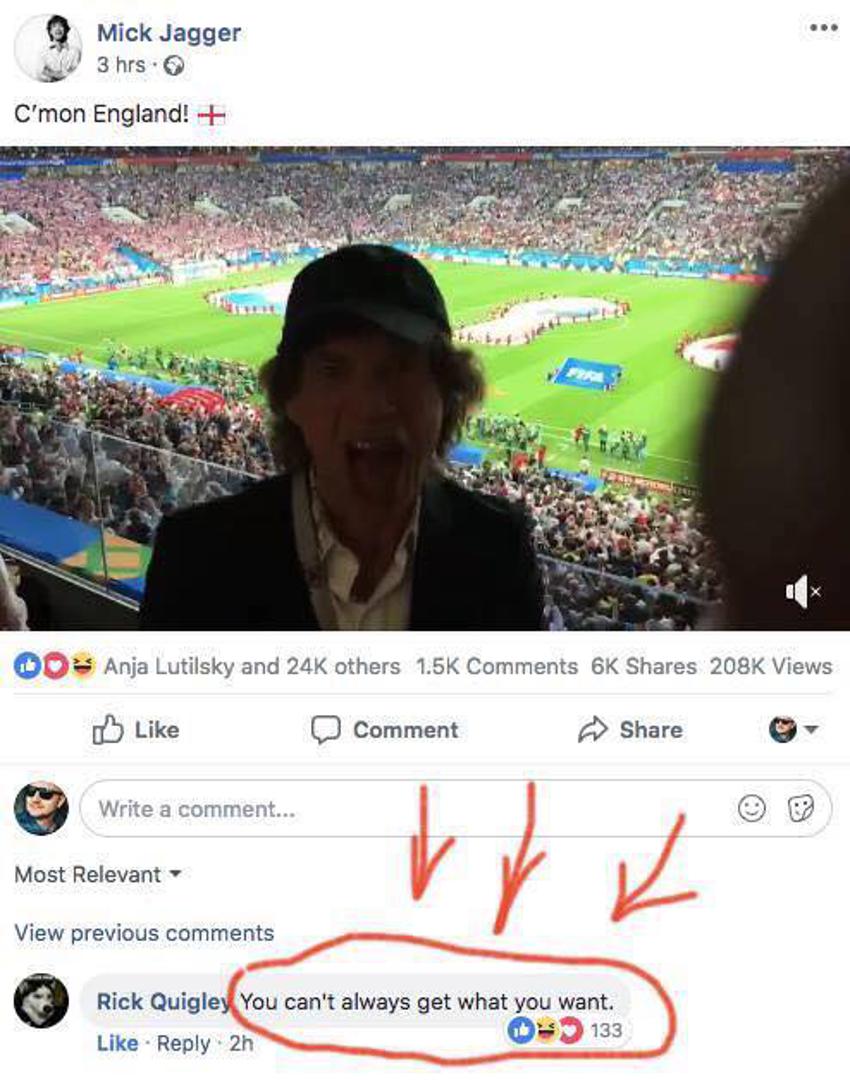Open the emoji picker in comment box

[x=751, y=809]
